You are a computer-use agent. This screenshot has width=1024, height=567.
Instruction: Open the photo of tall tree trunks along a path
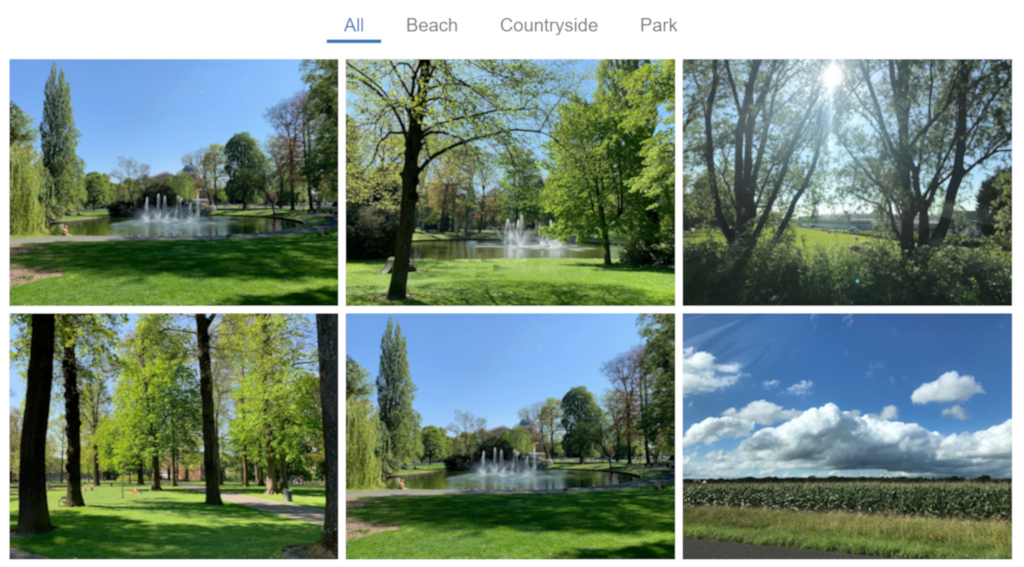click(173, 436)
